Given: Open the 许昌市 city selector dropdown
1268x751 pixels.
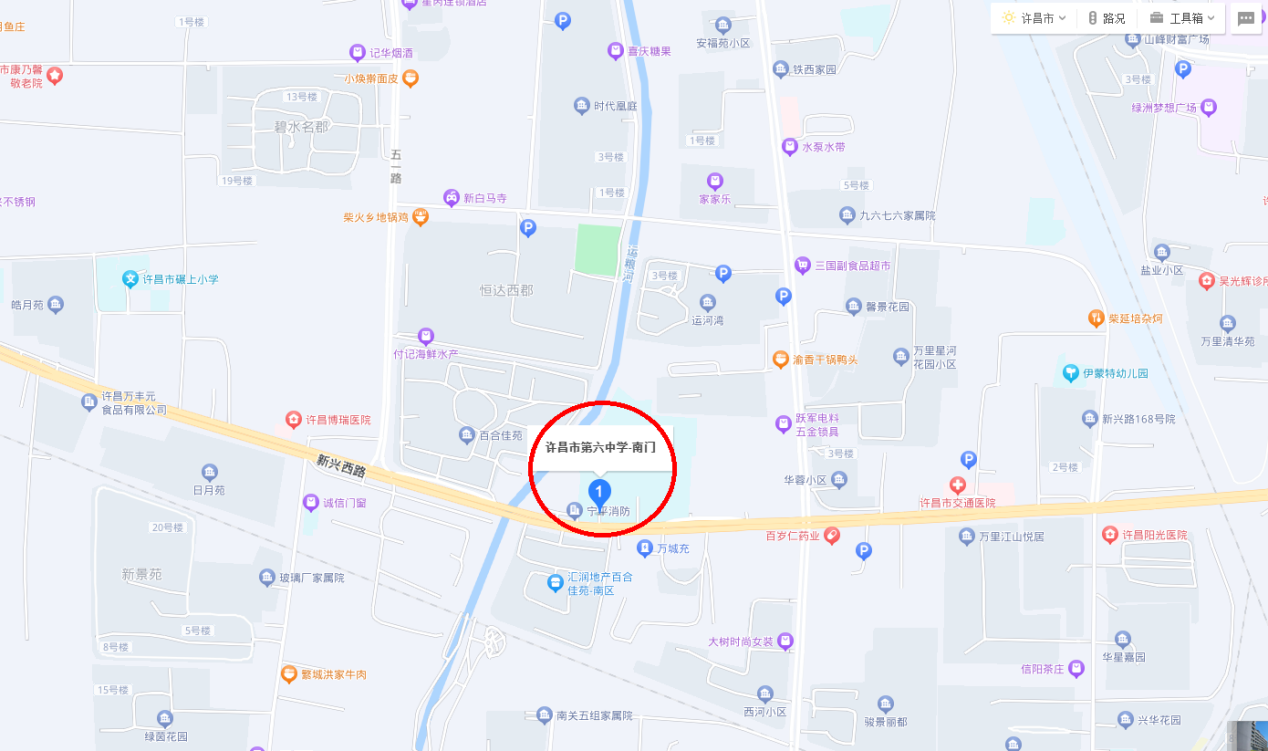Looking at the screenshot, I should coord(1034,18).
